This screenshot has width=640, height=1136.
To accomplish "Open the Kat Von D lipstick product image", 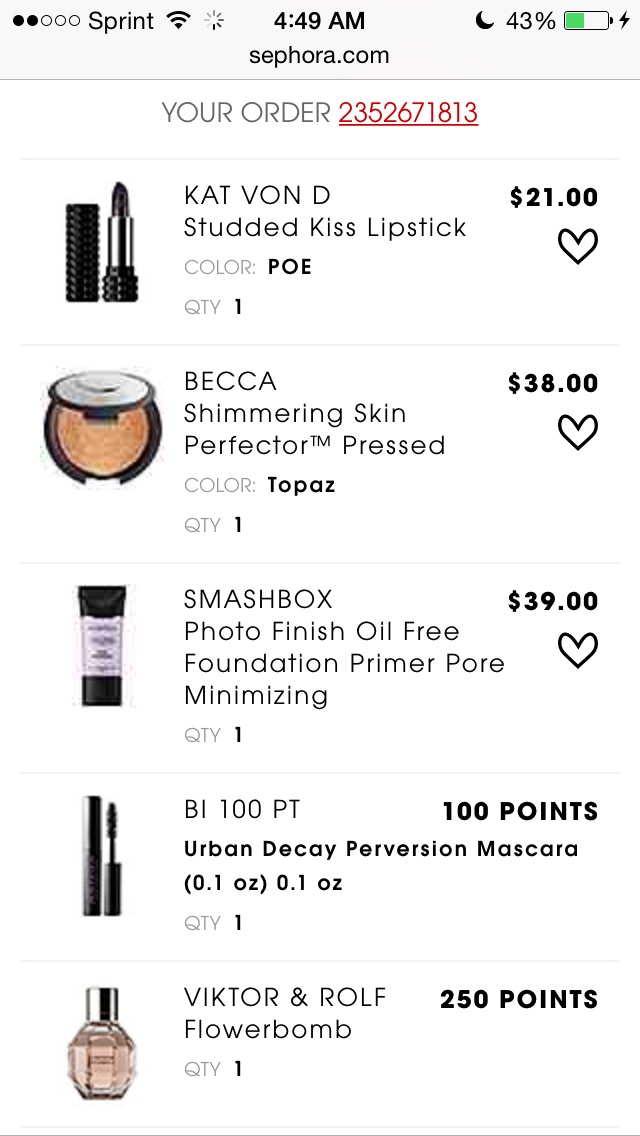I will pos(101,242).
